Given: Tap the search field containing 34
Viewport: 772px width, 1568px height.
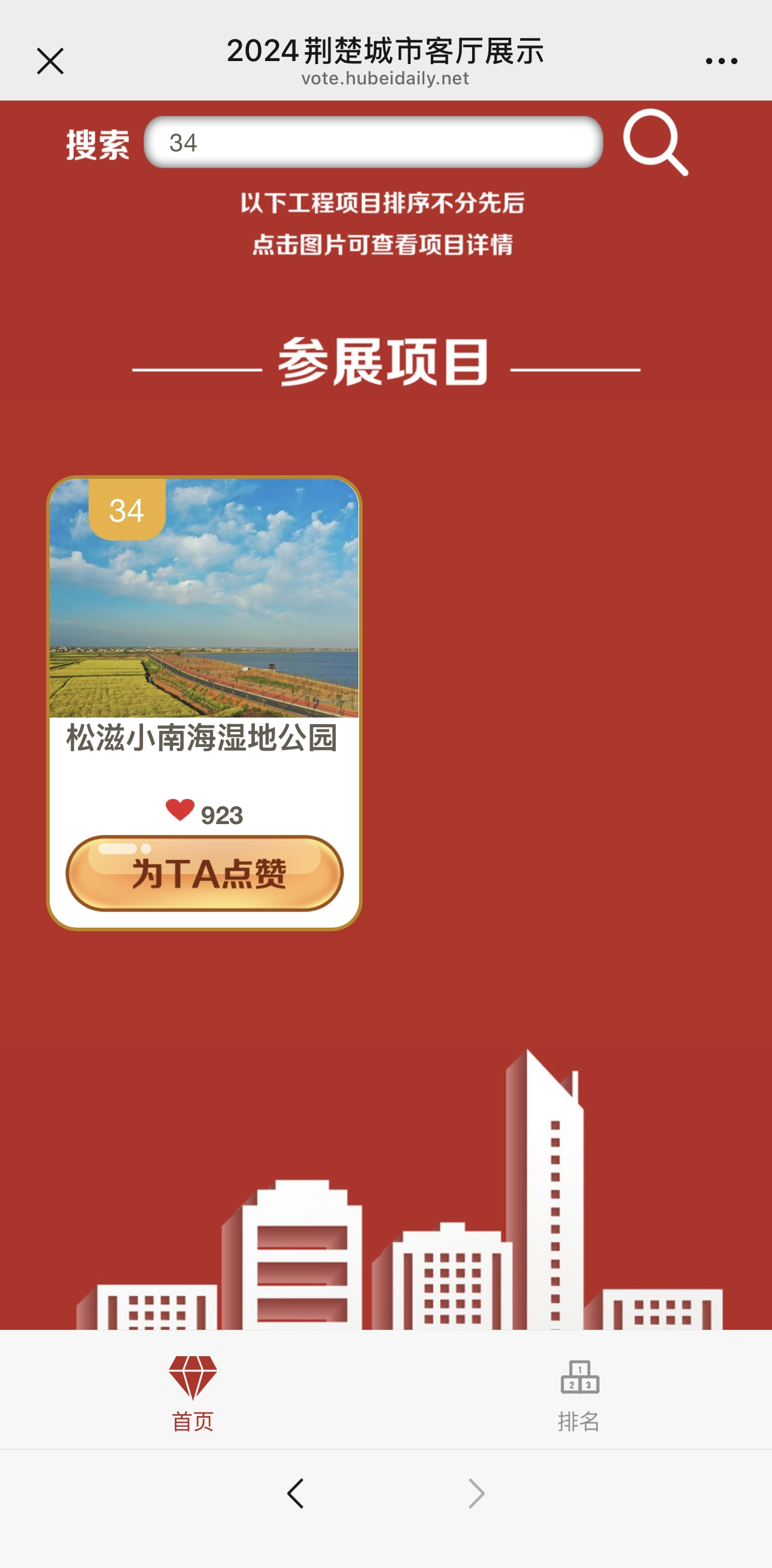Looking at the screenshot, I should pos(373,142).
